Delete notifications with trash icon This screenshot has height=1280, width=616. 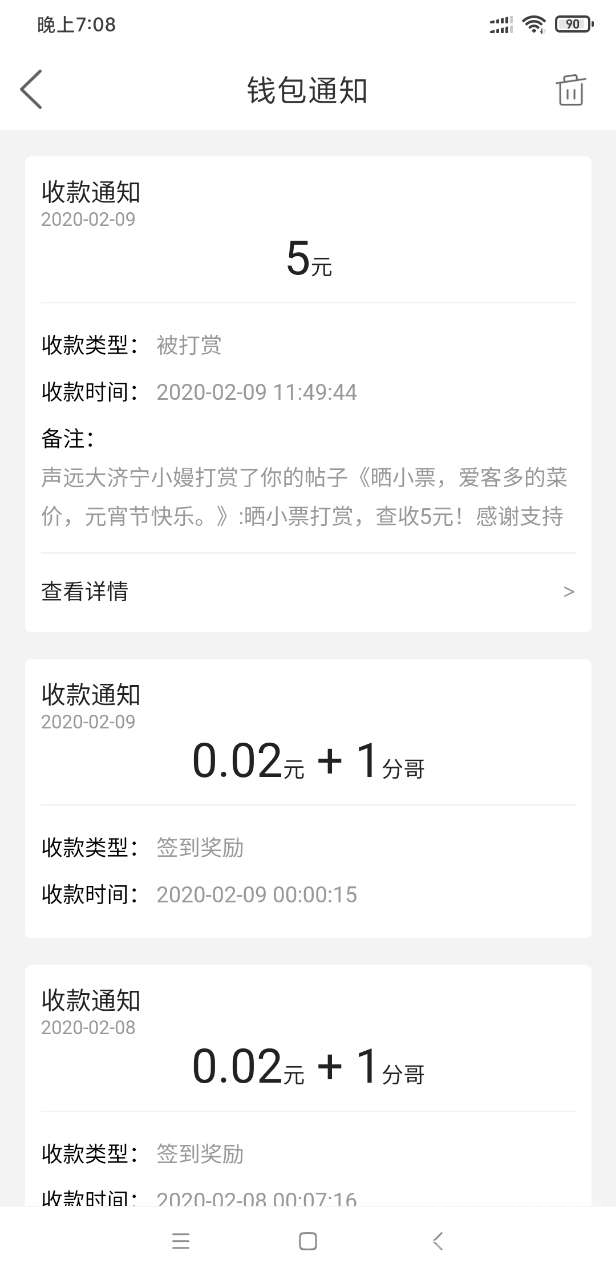coord(570,90)
